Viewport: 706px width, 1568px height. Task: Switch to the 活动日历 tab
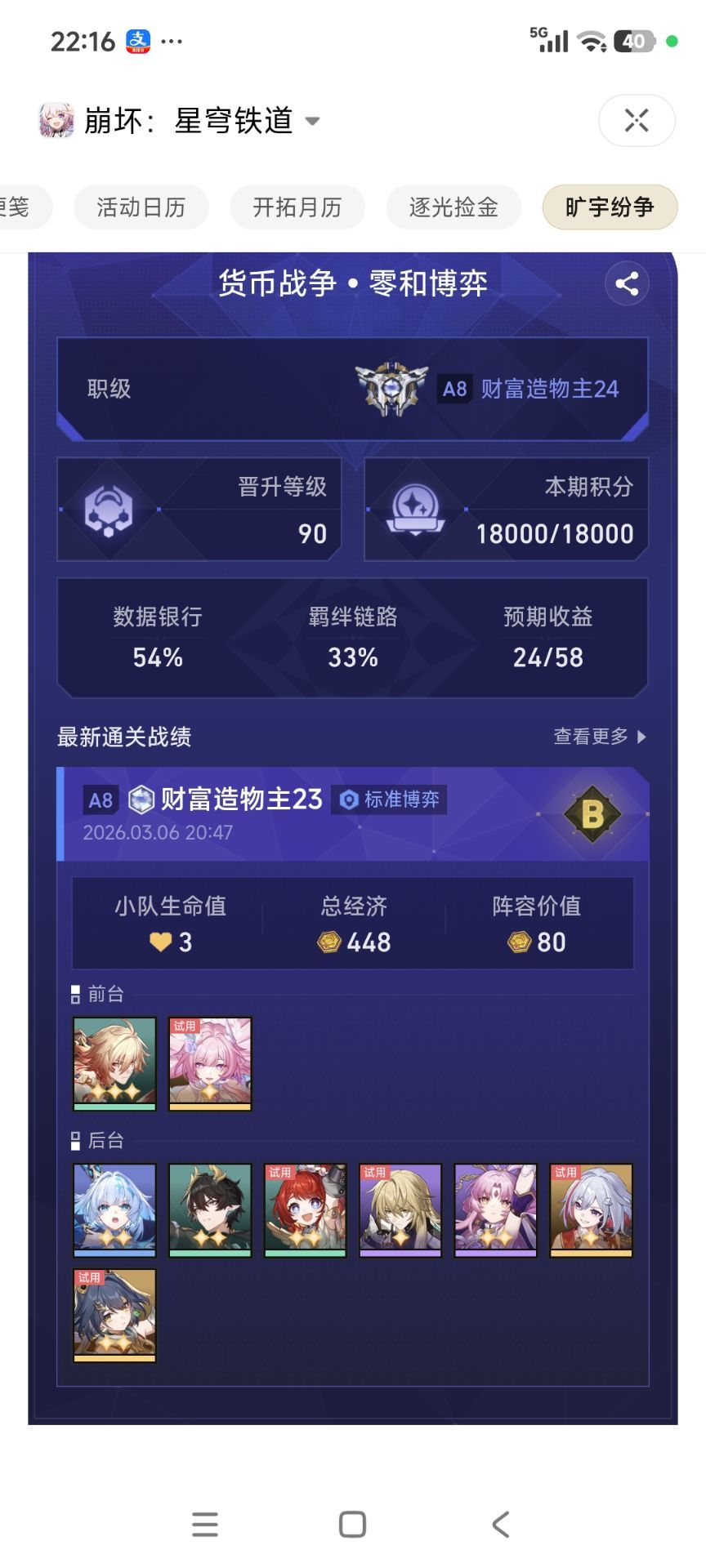(x=141, y=207)
